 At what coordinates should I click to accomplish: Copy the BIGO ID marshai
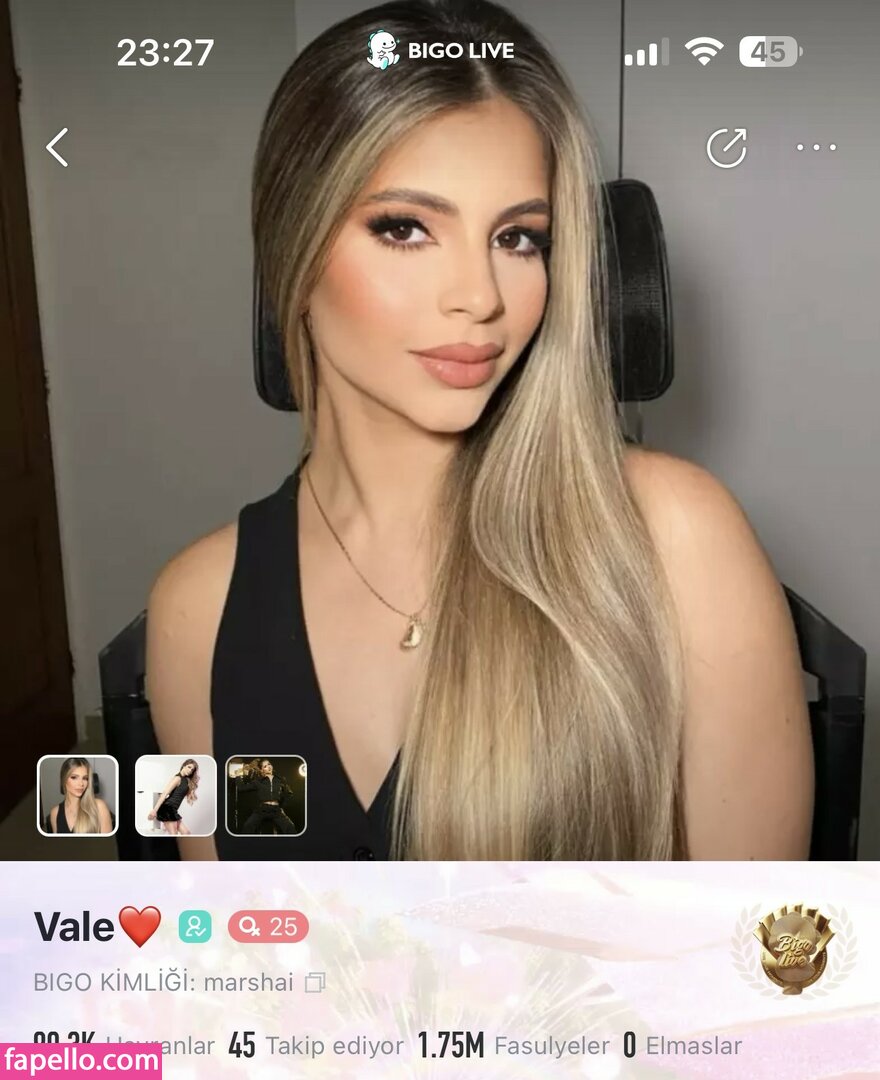click(x=315, y=983)
